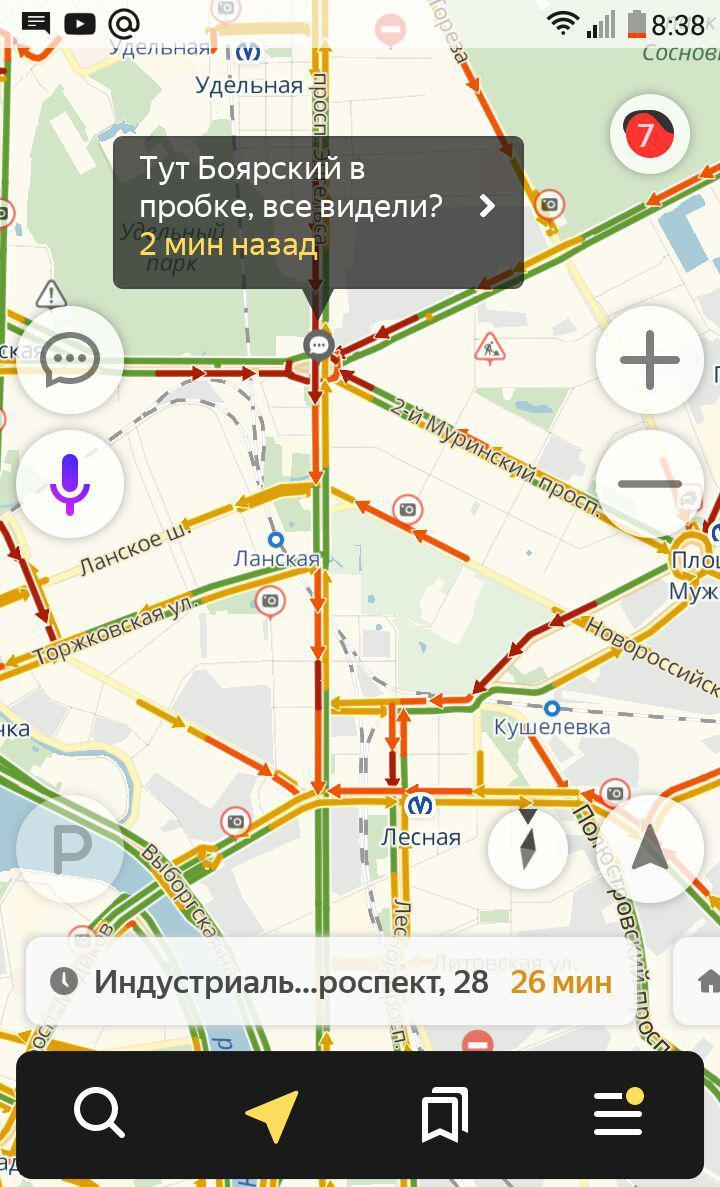720x1187 pixels.
Task: Zoom in the map with plus button
Action: click(649, 360)
